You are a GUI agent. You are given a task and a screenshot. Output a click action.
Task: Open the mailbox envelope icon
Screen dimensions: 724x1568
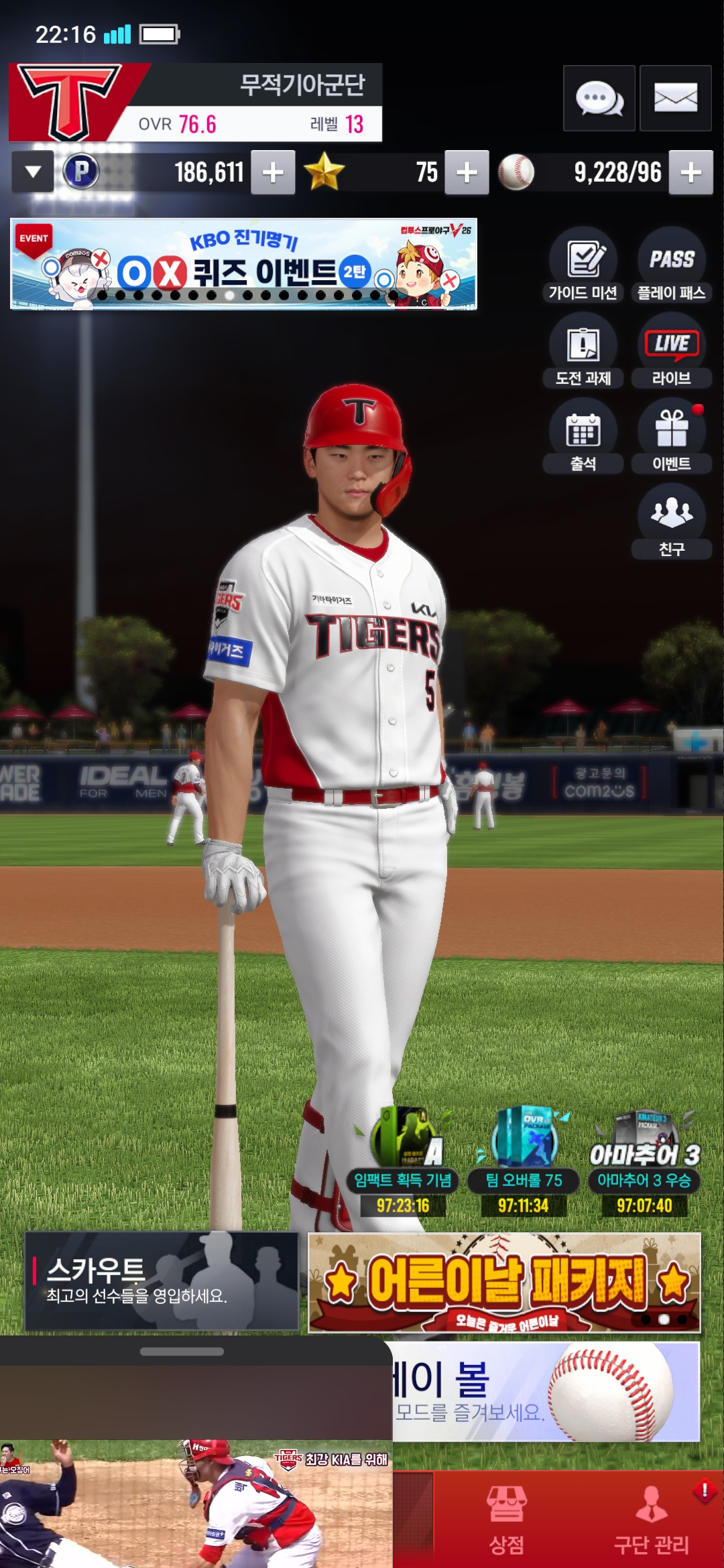tap(675, 99)
